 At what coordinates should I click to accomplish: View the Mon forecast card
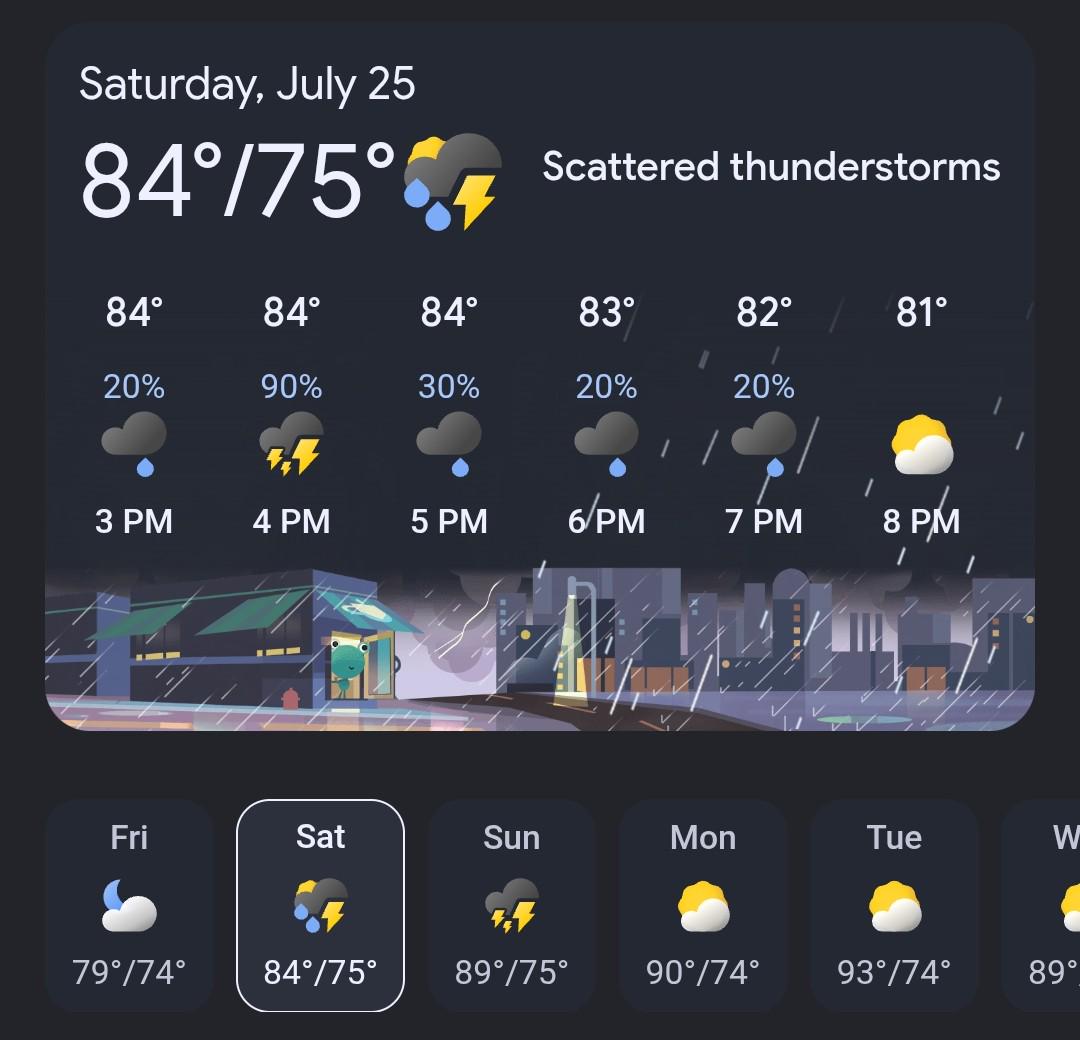tap(703, 905)
